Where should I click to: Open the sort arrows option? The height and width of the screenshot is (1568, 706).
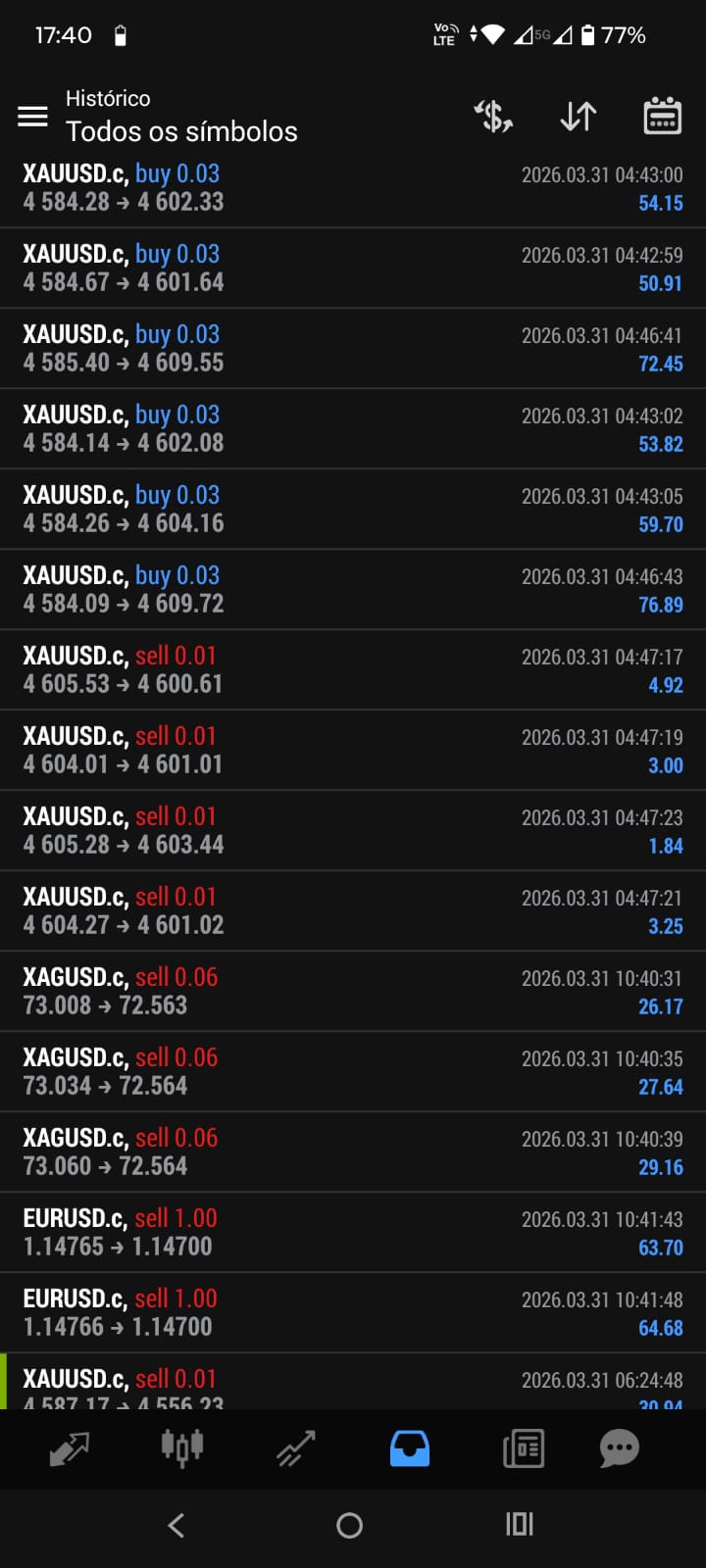578,117
